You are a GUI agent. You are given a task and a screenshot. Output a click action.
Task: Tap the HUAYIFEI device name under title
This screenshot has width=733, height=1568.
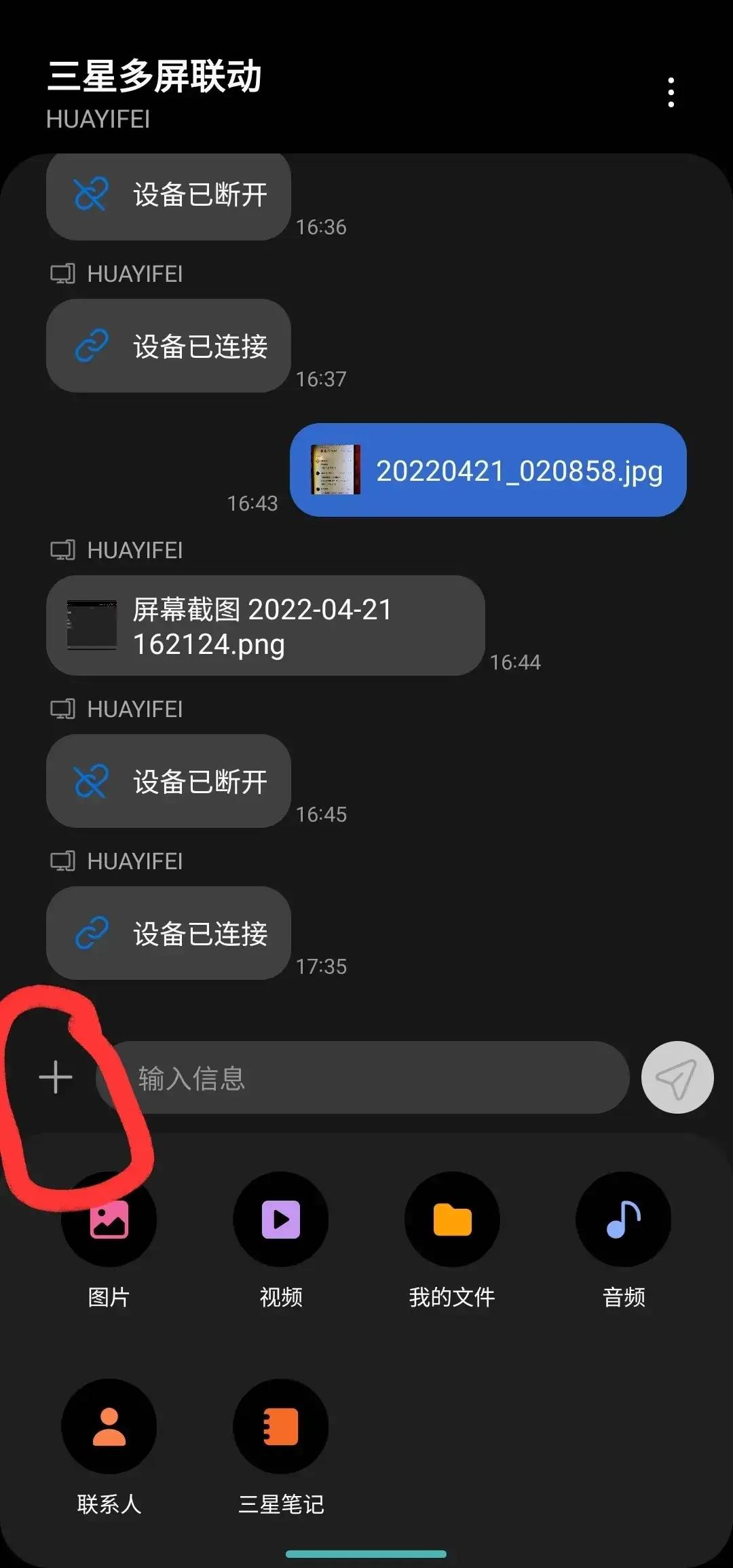(98, 120)
